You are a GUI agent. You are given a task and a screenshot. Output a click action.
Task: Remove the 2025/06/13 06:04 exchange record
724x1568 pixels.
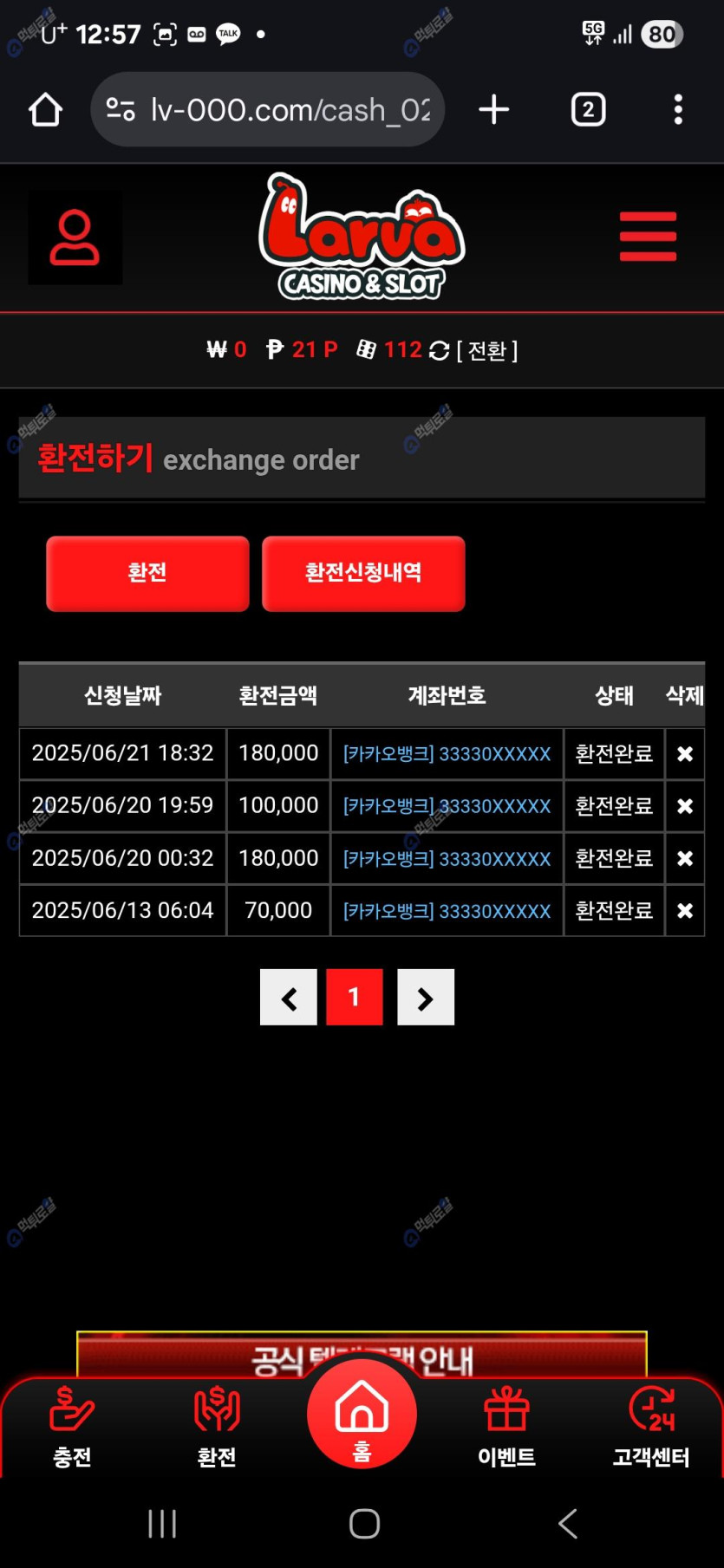[x=685, y=911]
